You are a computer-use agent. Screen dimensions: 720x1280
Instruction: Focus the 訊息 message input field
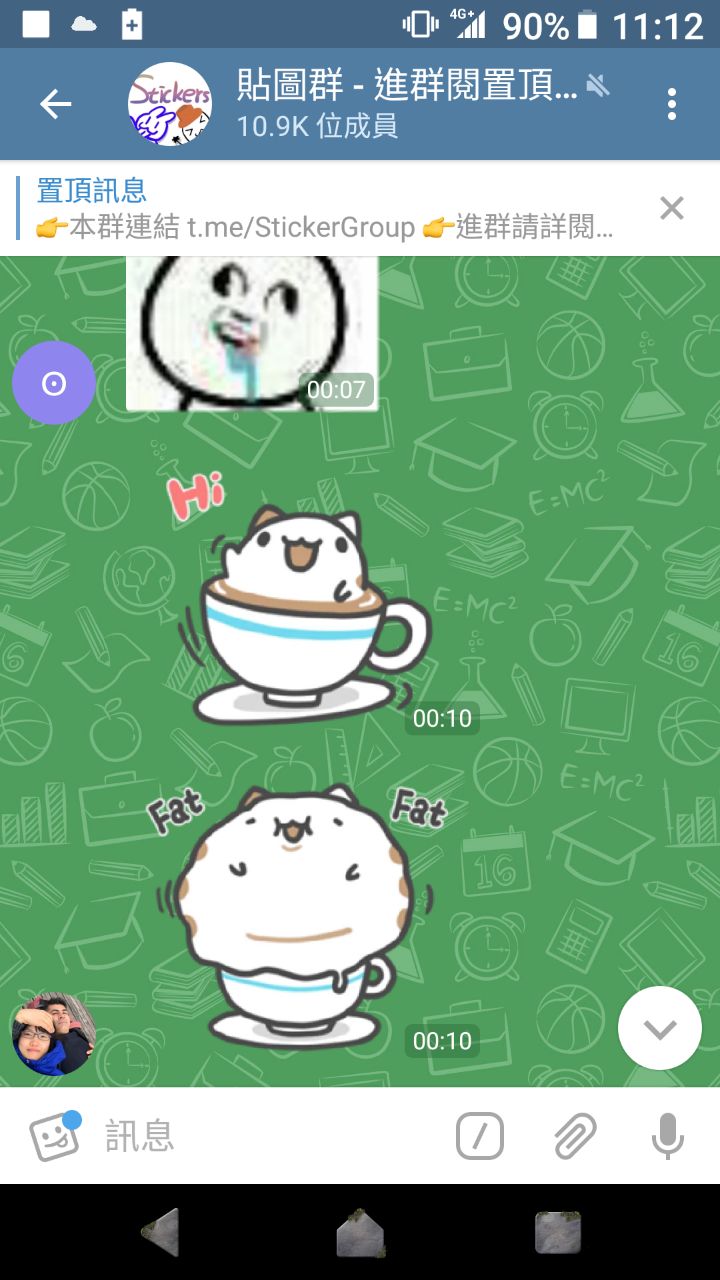(x=270, y=1136)
